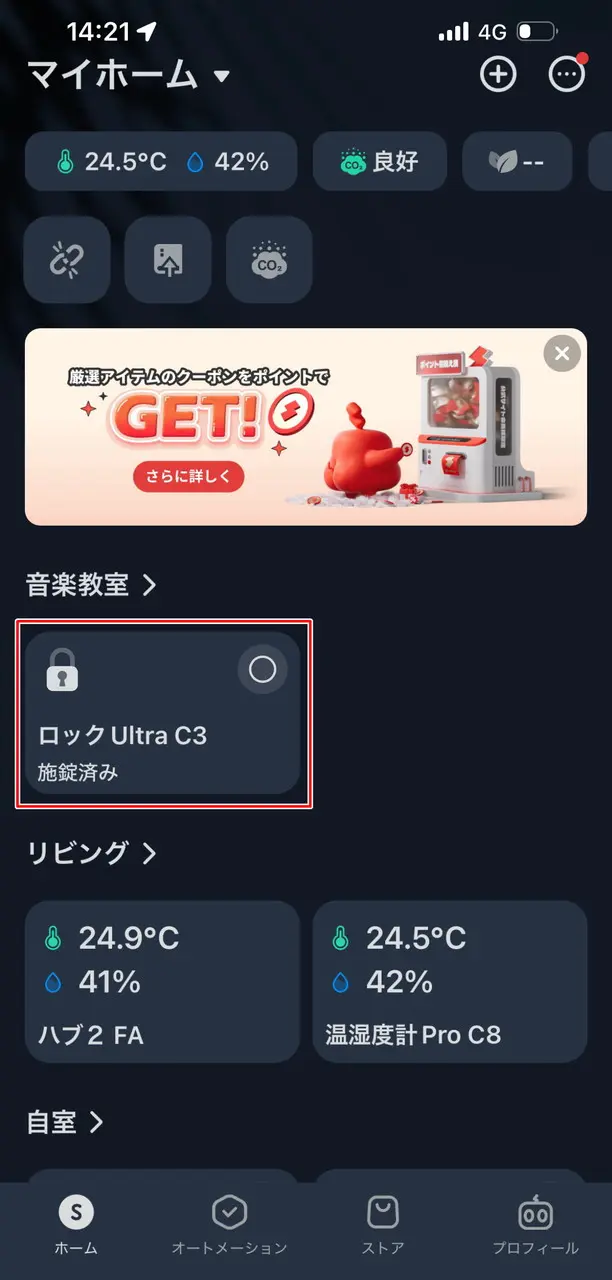Screen dimensions: 612x1280
Task: Open the マイホーム home selector dropdown
Action: tap(128, 75)
